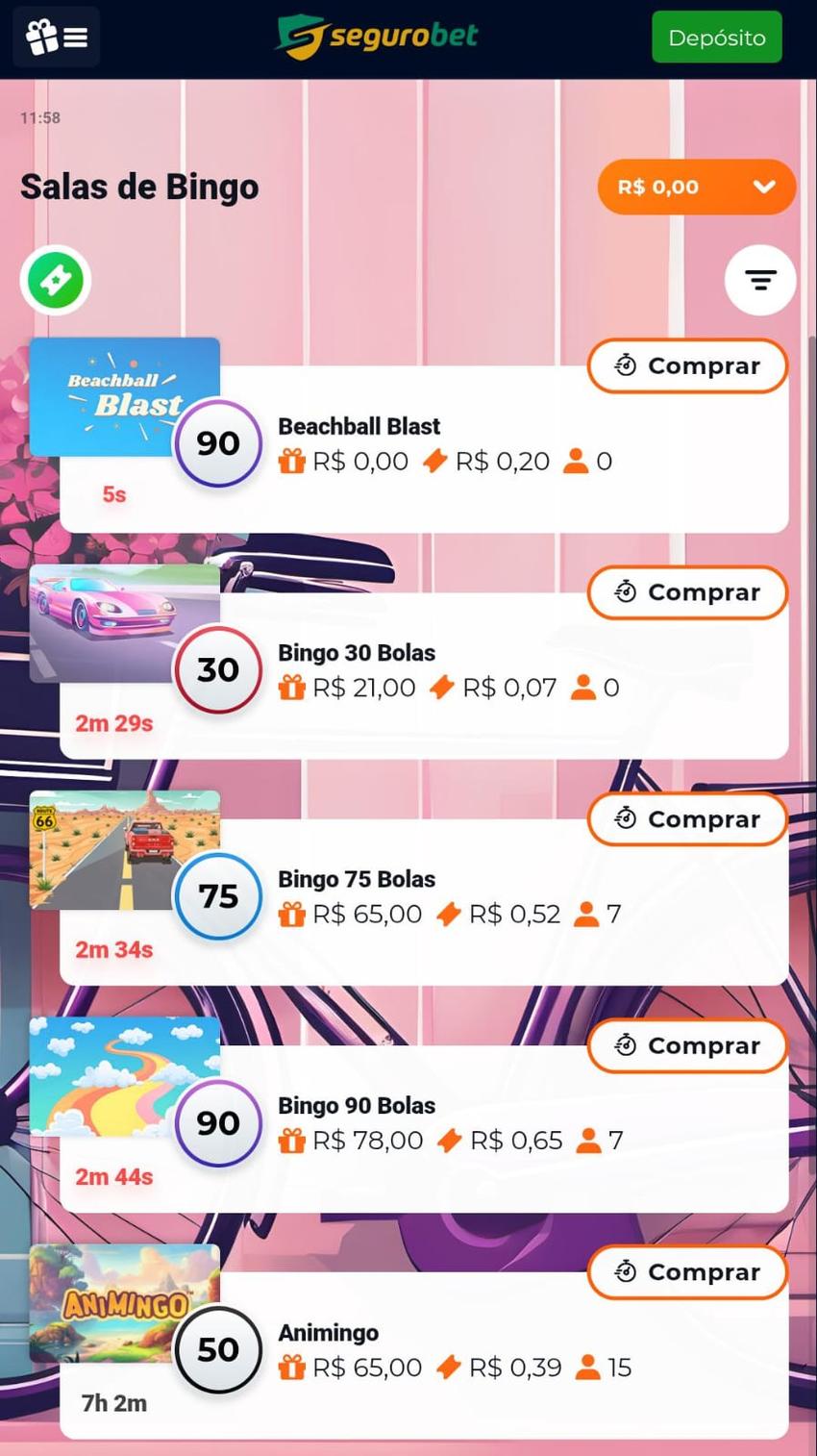Click Comprar for Beachball Blast
This screenshot has width=817, height=1456.
pos(687,365)
